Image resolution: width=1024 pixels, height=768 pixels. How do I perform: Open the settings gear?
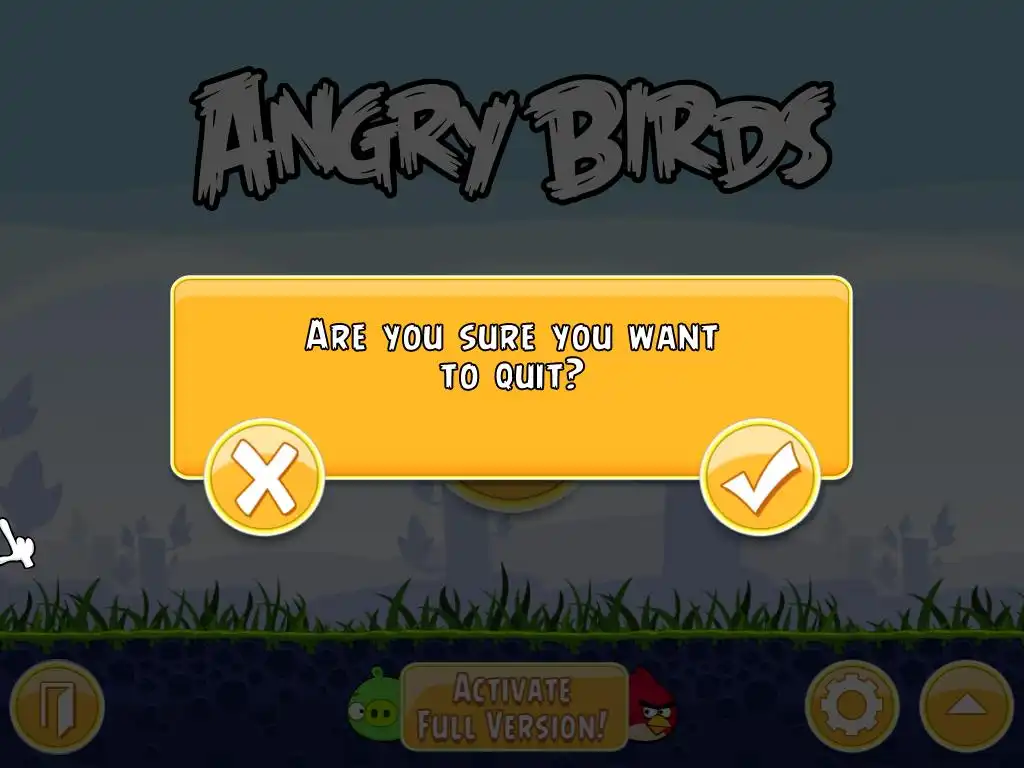[851, 706]
